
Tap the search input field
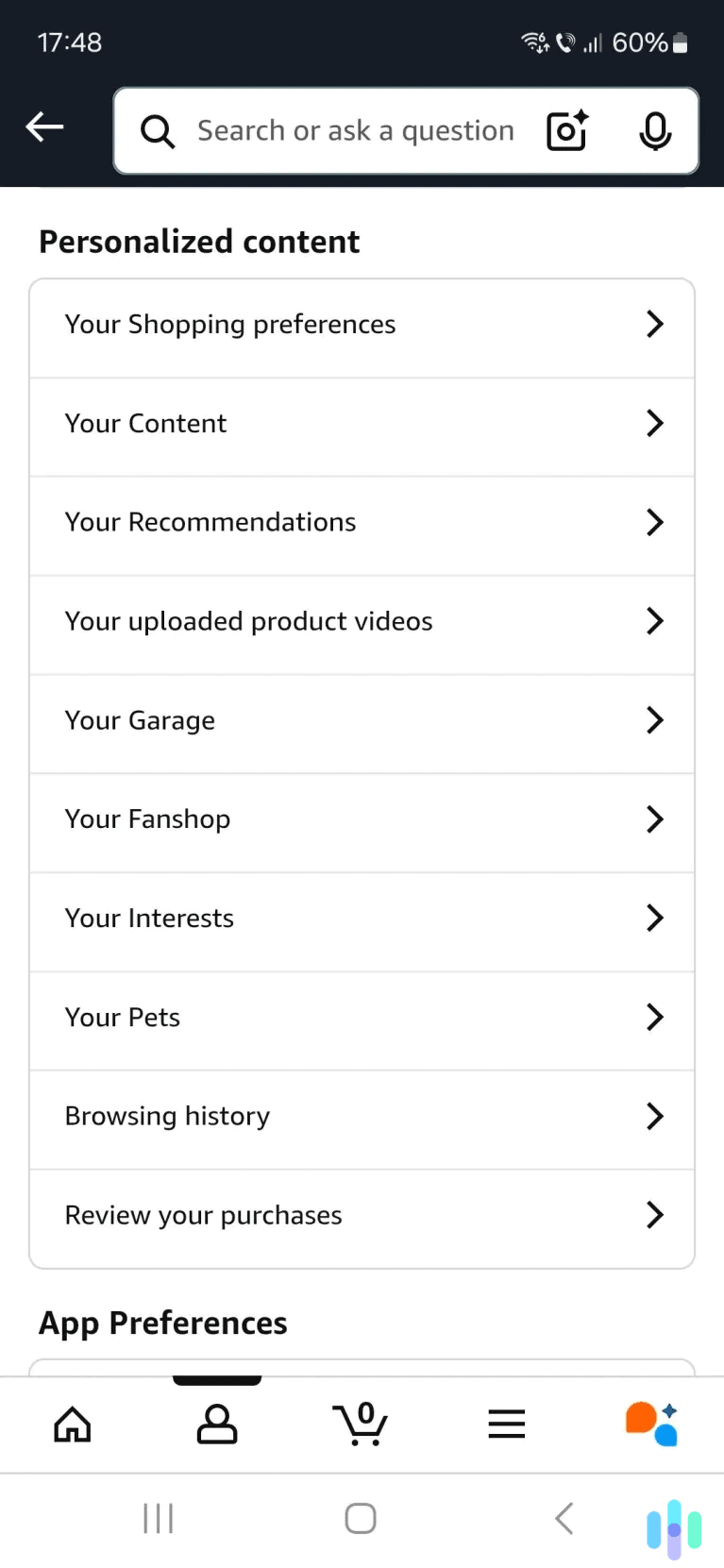pos(355,131)
